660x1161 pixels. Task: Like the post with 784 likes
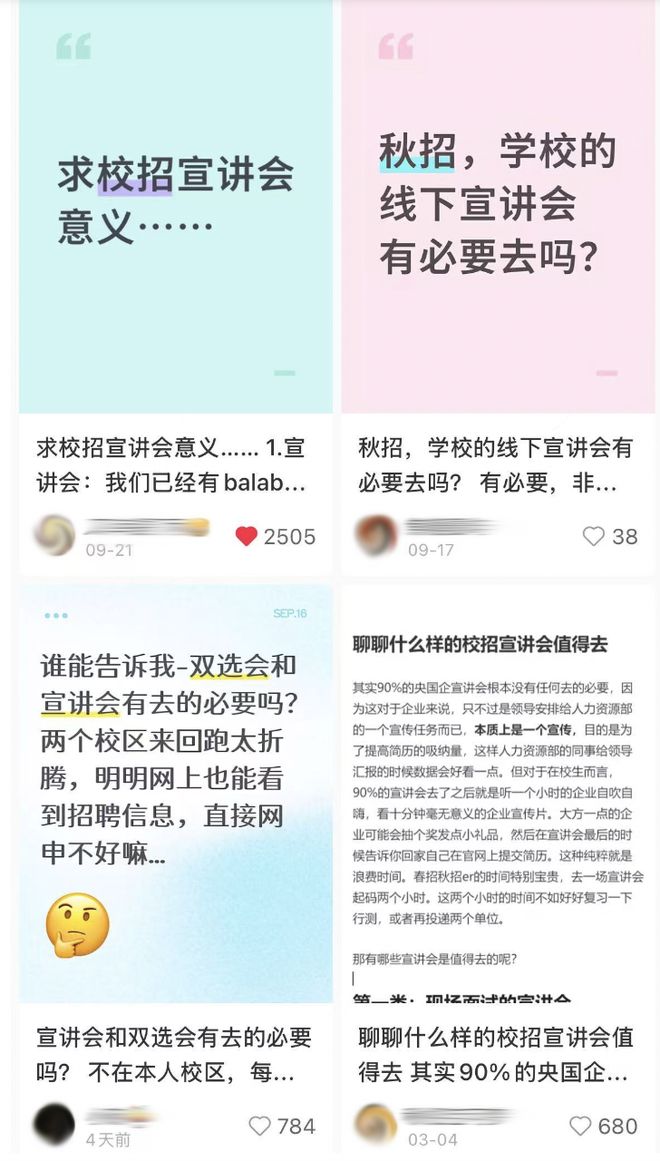260,1126
